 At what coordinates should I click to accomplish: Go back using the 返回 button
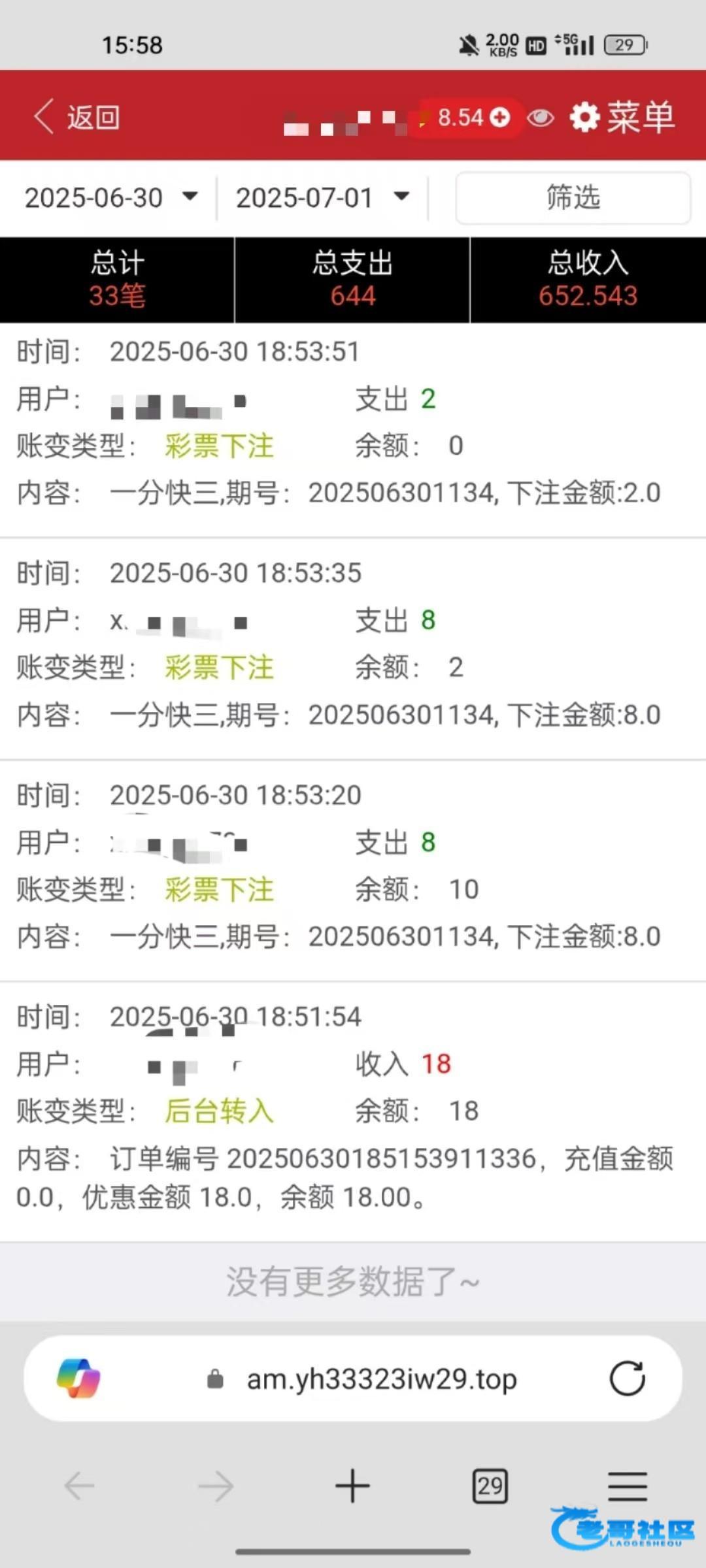pyautogui.click(x=77, y=118)
